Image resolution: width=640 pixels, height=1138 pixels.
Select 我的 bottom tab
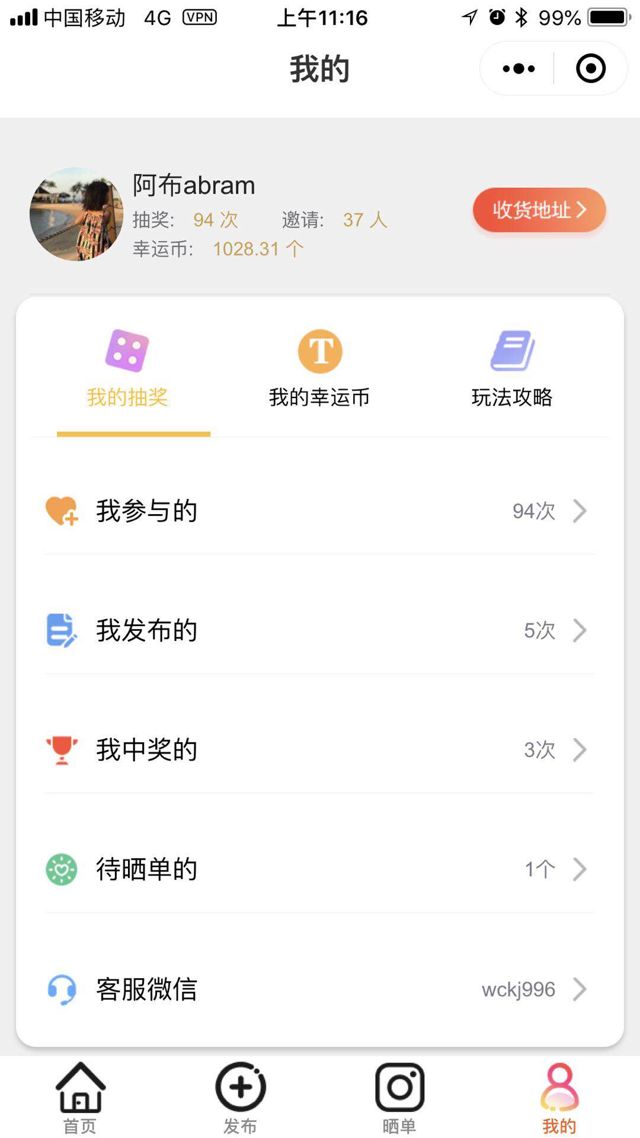[559, 1098]
